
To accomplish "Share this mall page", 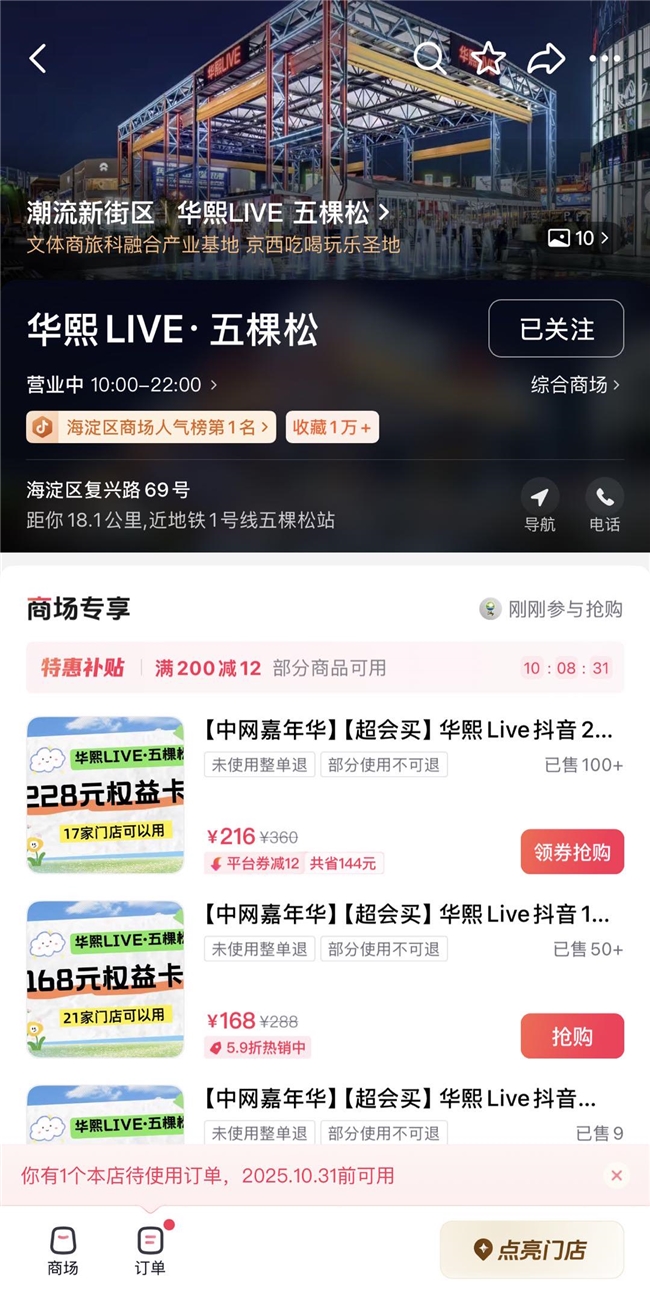I will point(546,59).
